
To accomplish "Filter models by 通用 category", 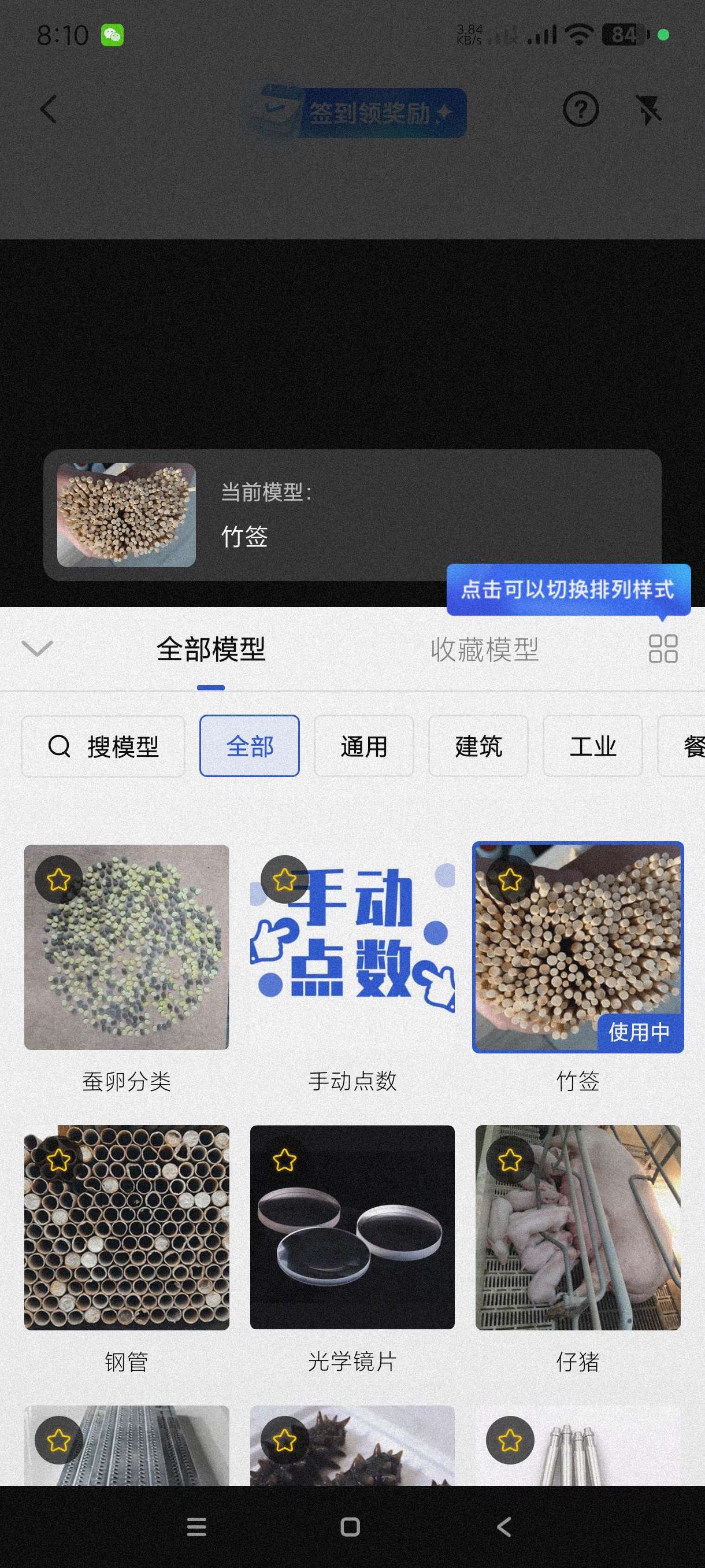I will click(x=363, y=746).
